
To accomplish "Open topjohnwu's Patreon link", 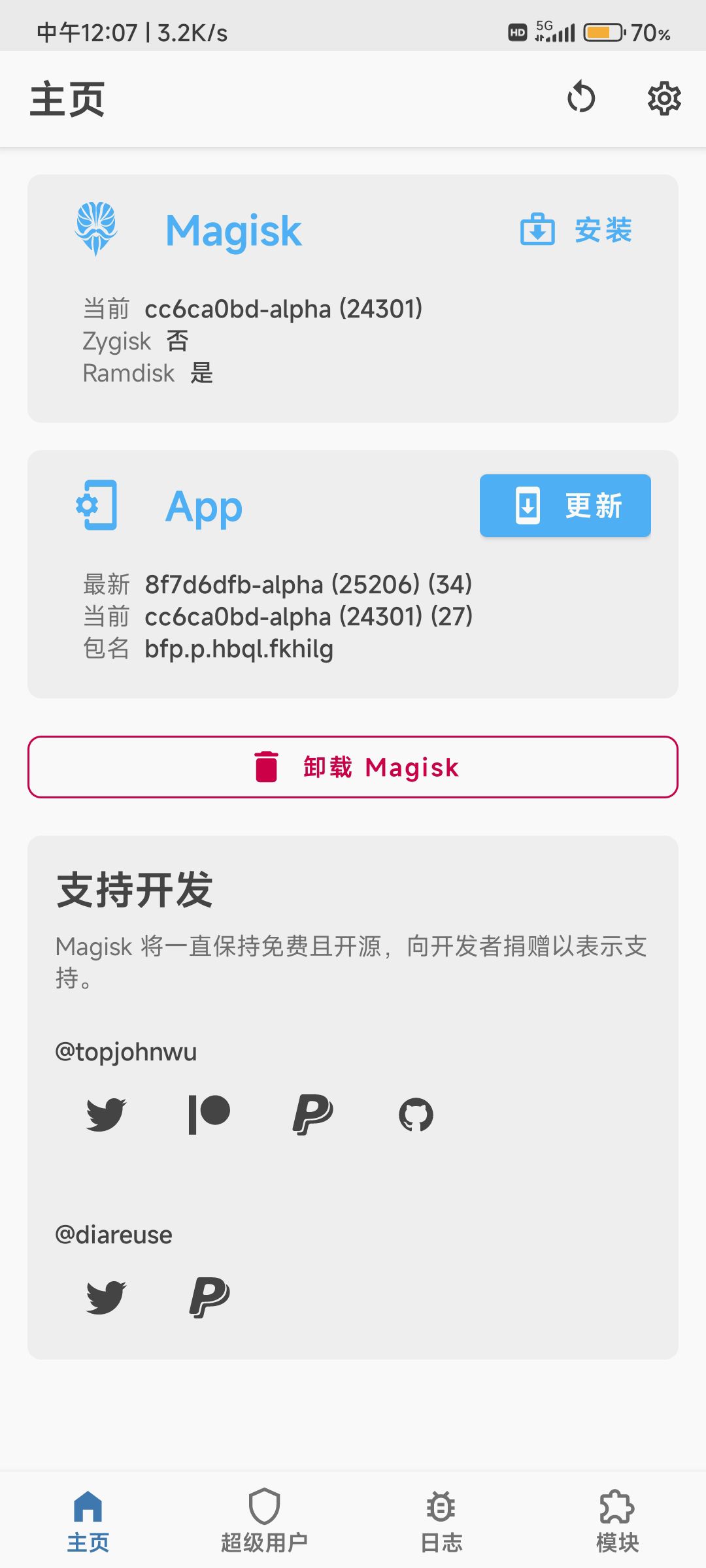I will tap(209, 1114).
